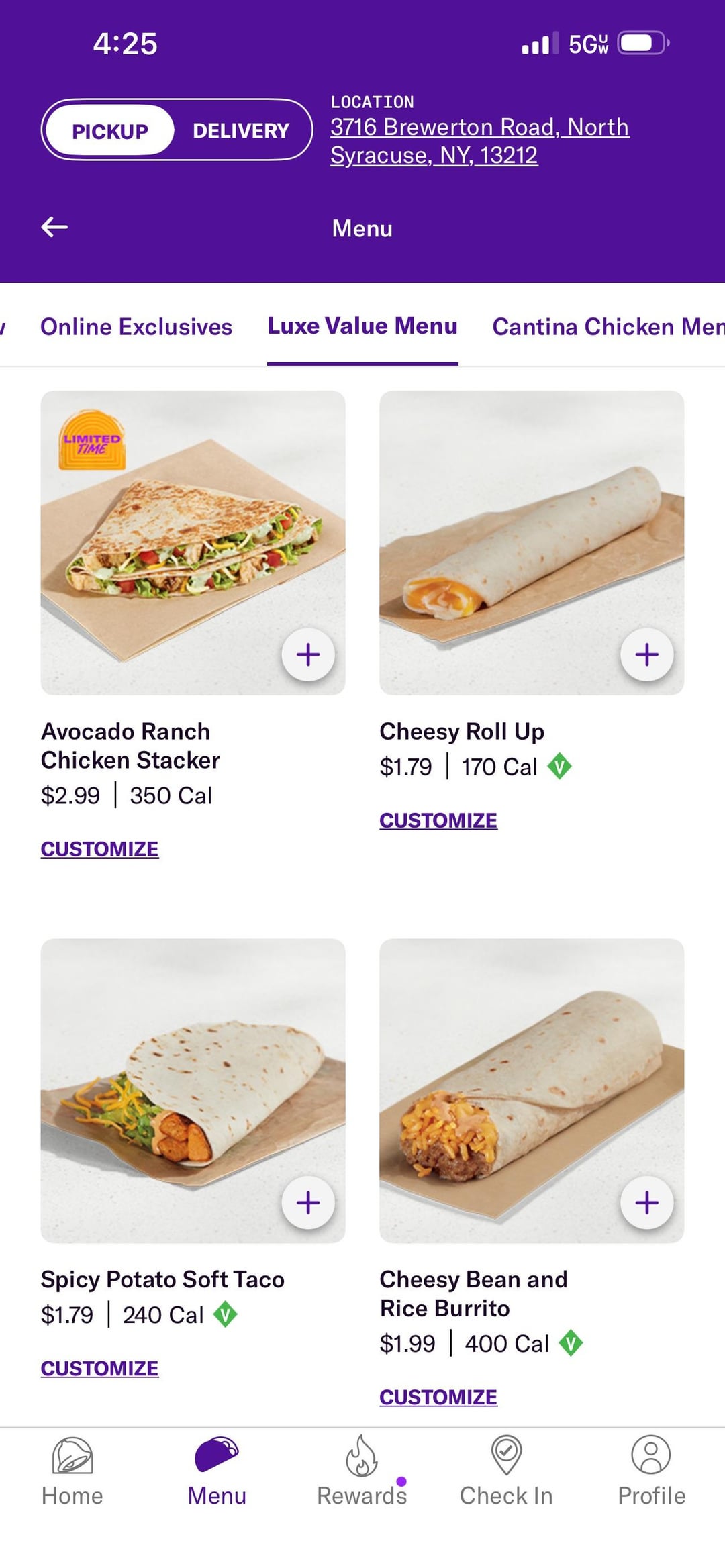The image size is (725, 1568).
Task: View the Profile tab
Action: [651, 1471]
